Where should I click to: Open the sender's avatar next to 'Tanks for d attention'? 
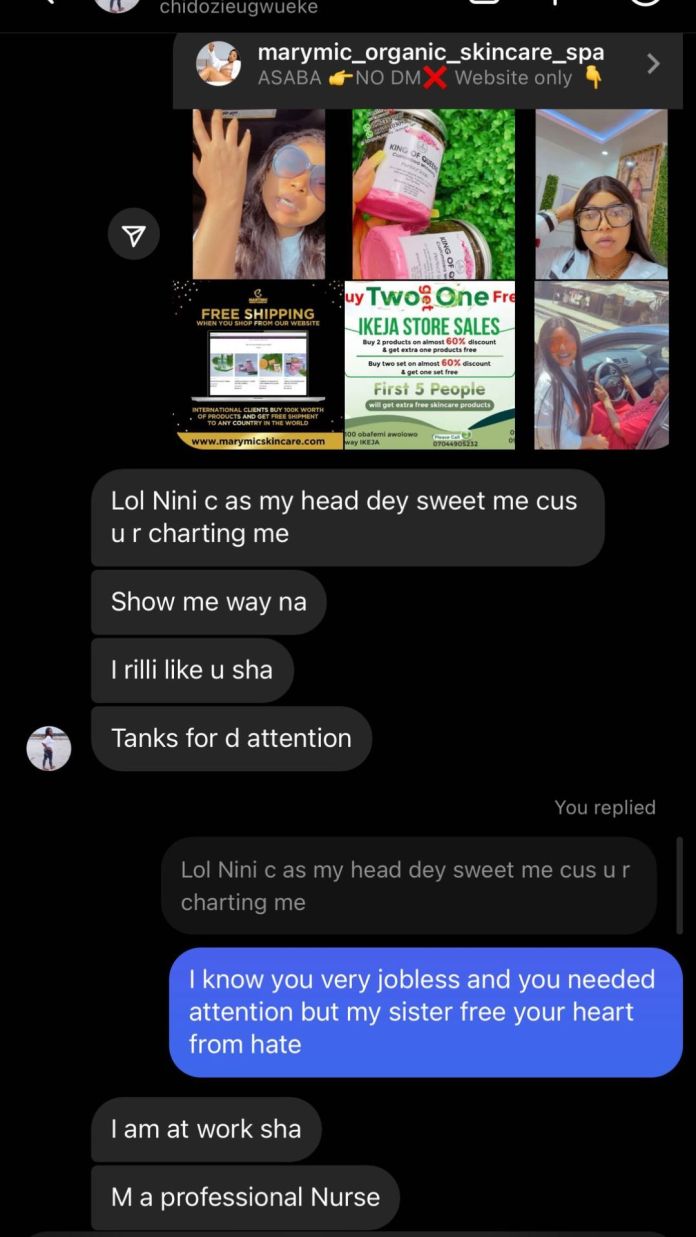click(48, 748)
